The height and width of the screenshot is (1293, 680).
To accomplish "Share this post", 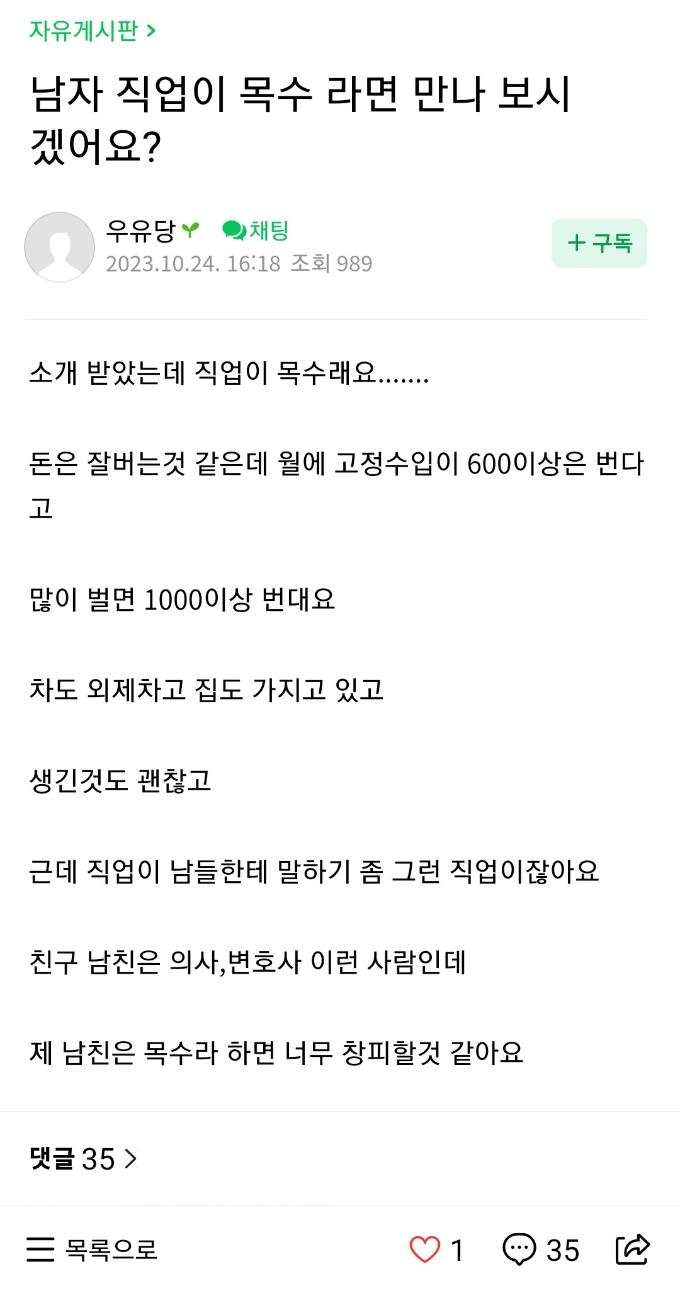I will pyautogui.click(x=633, y=1249).
